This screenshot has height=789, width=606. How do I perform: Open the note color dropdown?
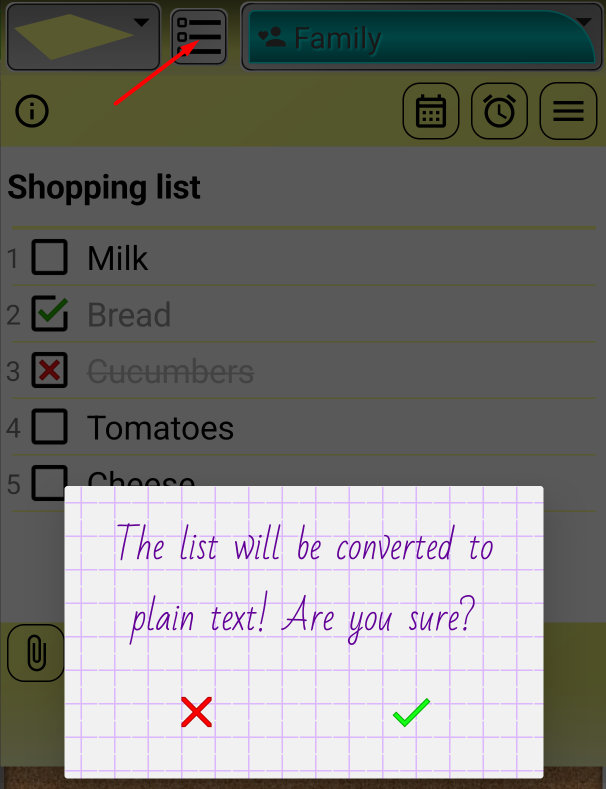click(x=83, y=36)
